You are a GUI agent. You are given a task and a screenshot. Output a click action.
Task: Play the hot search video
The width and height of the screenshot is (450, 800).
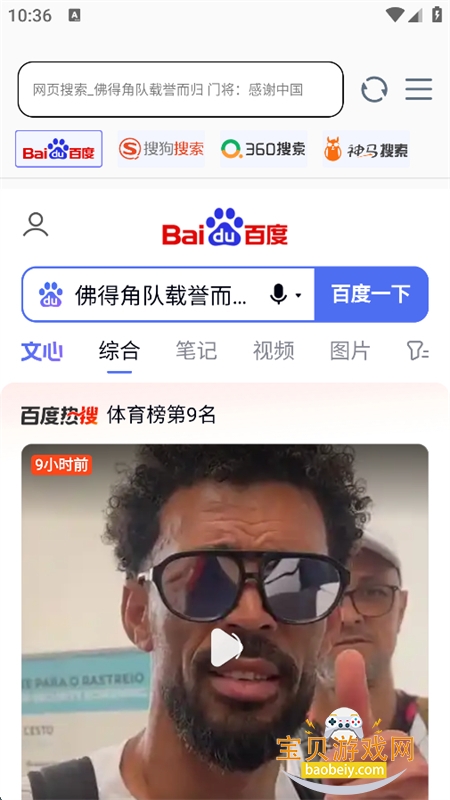(x=227, y=647)
